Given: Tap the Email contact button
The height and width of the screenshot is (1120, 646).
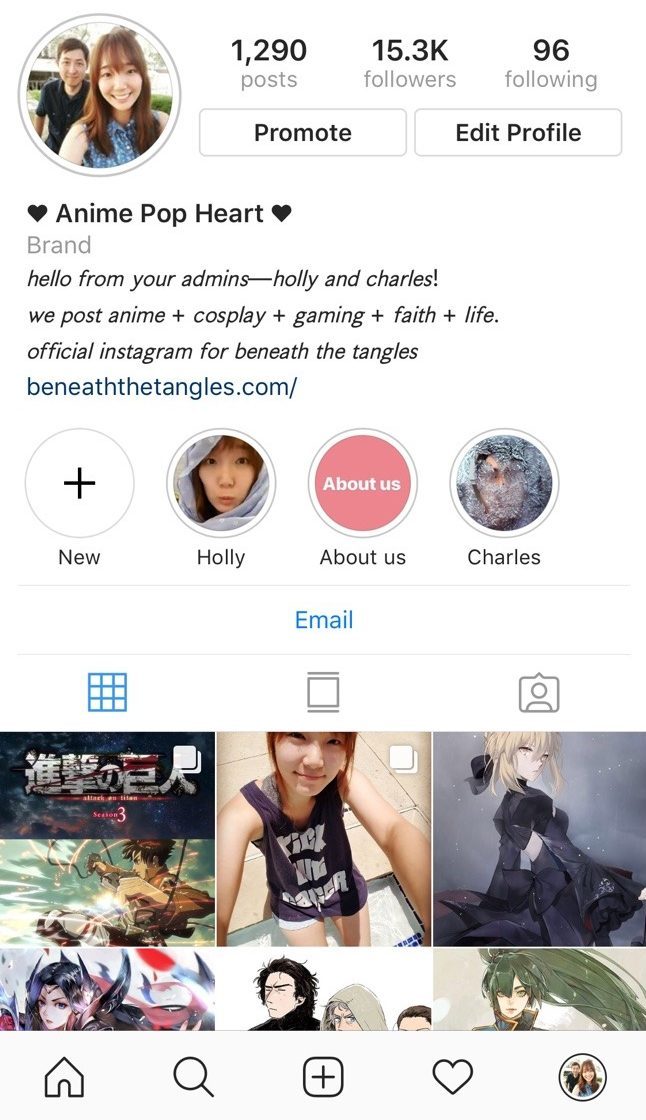Looking at the screenshot, I should (x=324, y=619).
